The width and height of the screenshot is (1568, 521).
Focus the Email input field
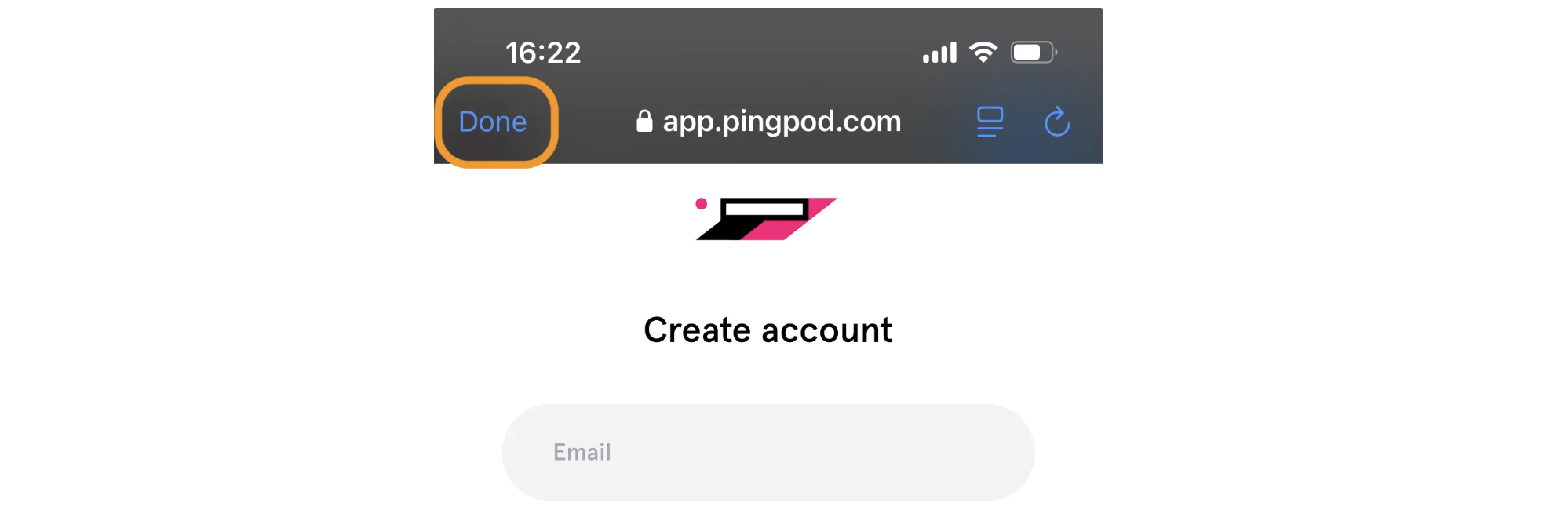click(768, 452)
